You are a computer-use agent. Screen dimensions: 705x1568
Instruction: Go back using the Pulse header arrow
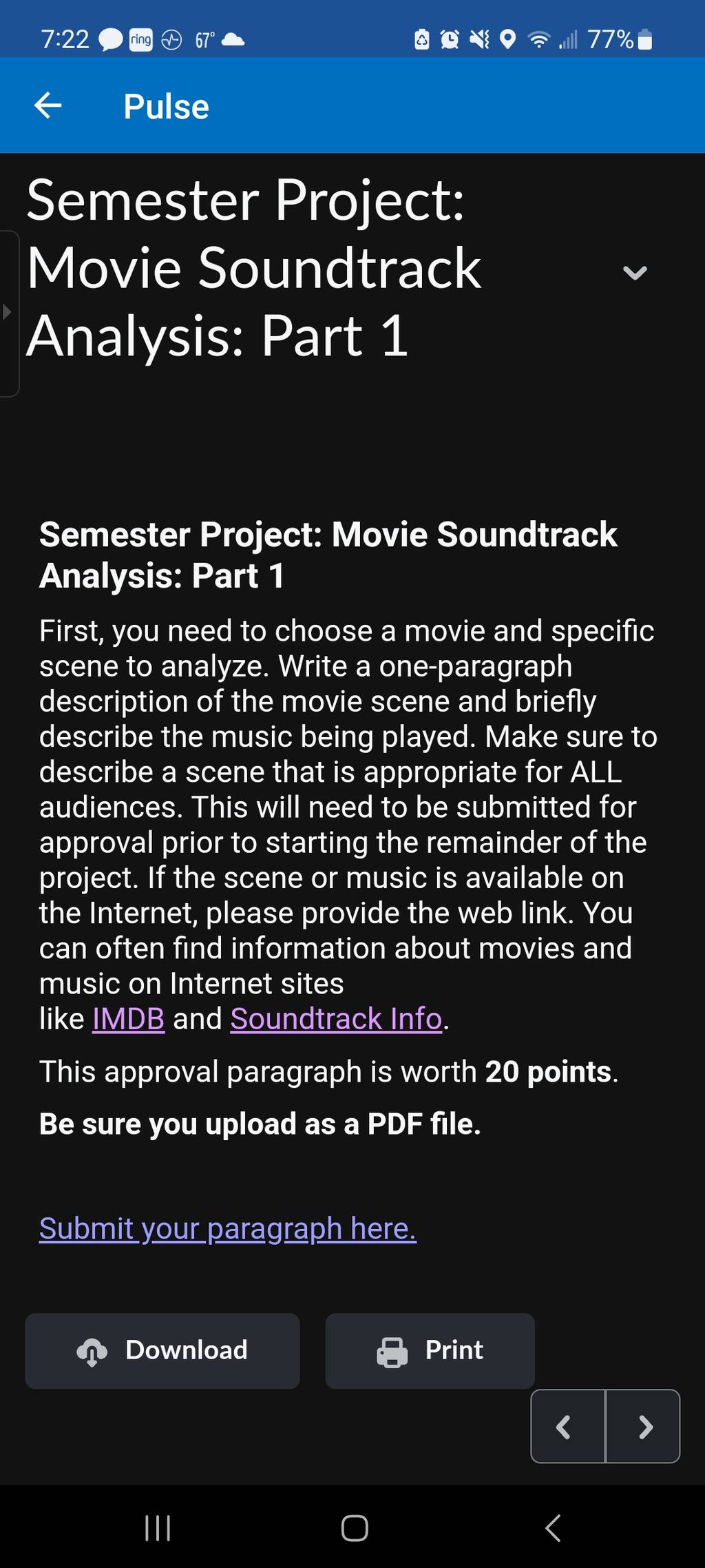point(48,105)
